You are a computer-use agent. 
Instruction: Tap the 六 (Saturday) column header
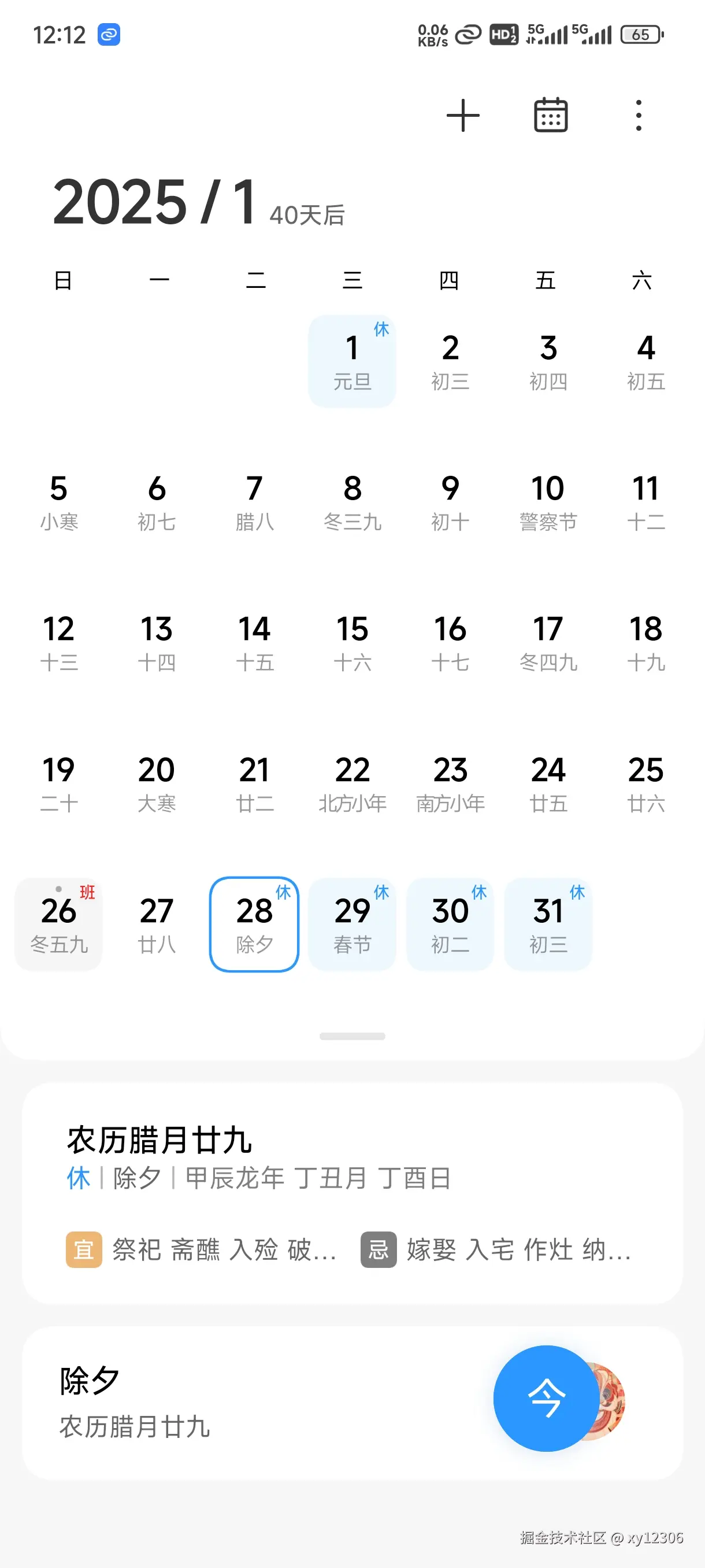point(643,280)
